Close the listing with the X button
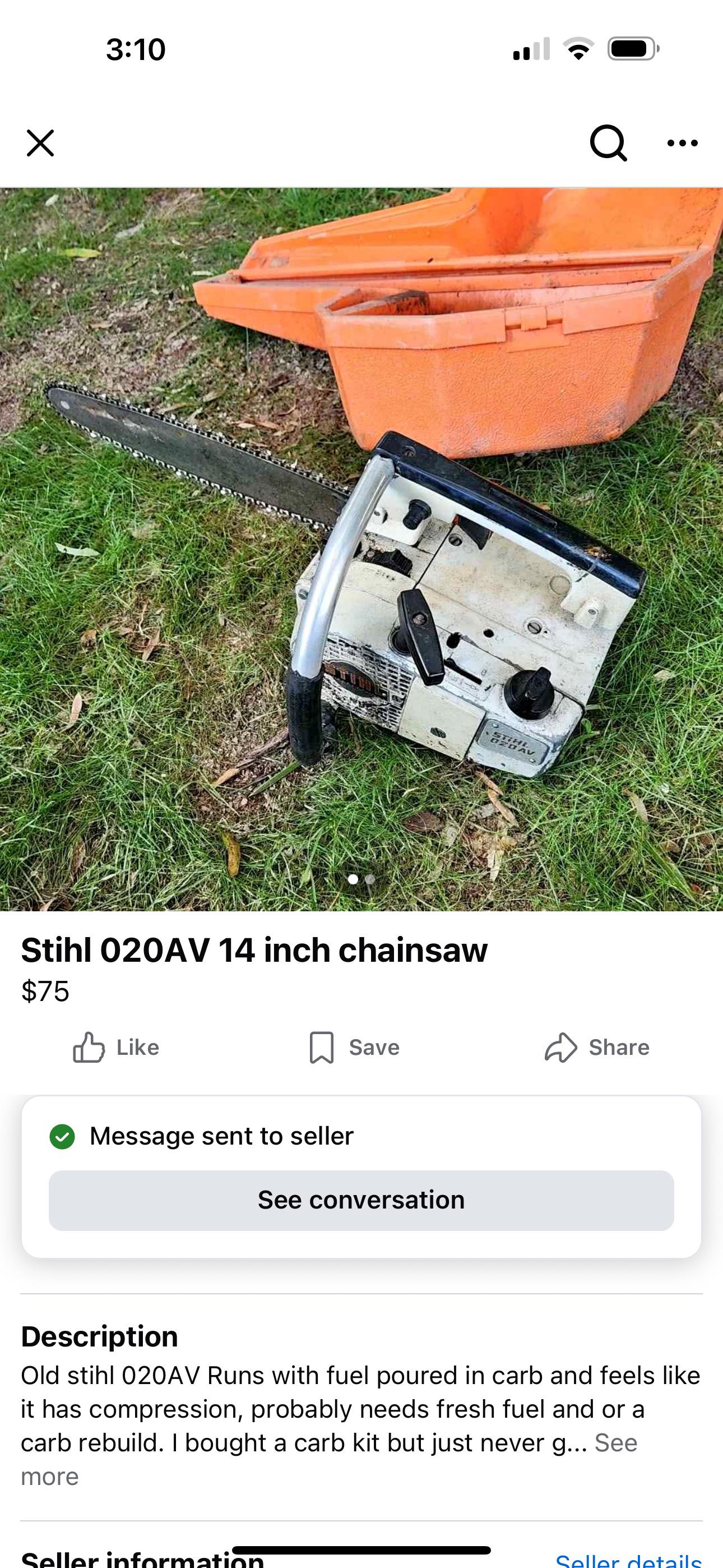 click(x=40, y=143)
